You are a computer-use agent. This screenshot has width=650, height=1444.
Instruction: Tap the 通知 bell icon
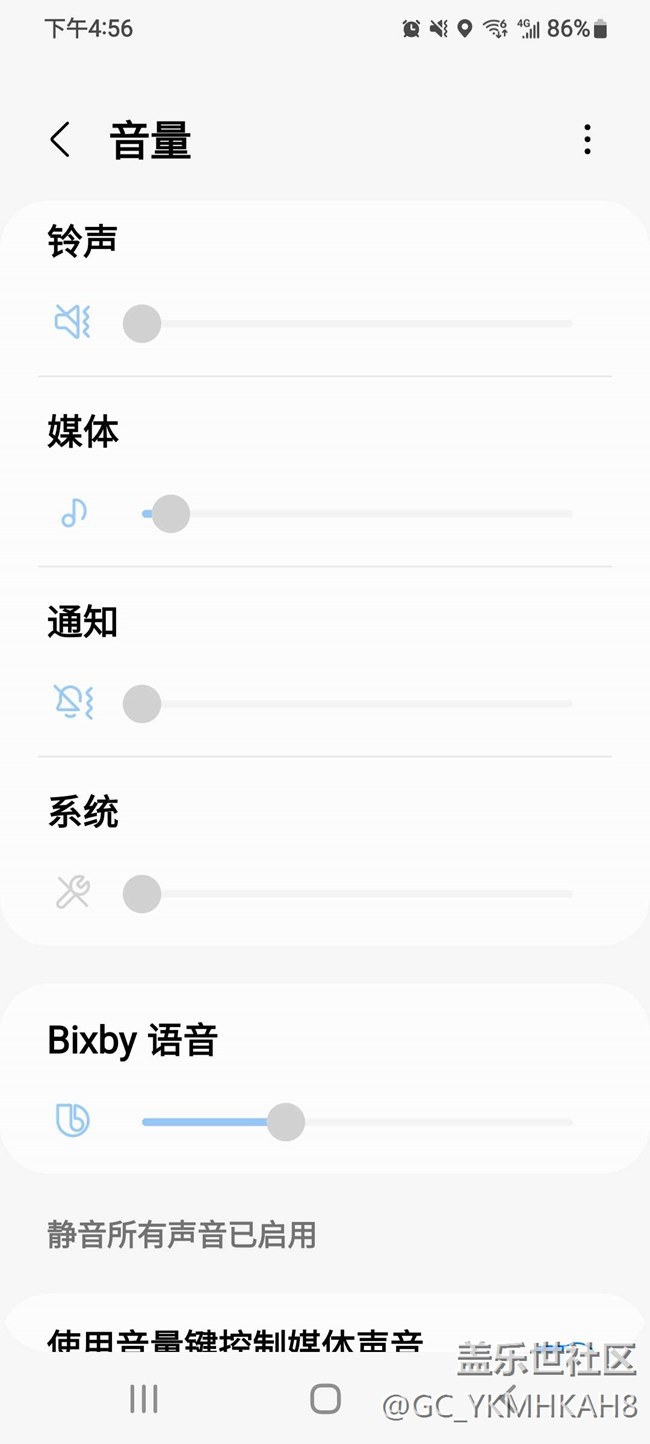(x=72, y=703)
